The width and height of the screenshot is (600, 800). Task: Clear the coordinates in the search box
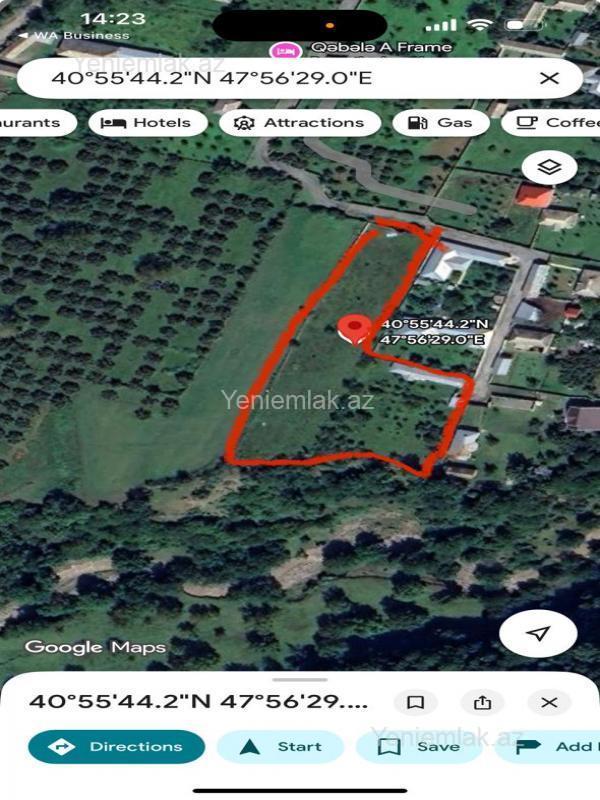click(x=549, y=78)
